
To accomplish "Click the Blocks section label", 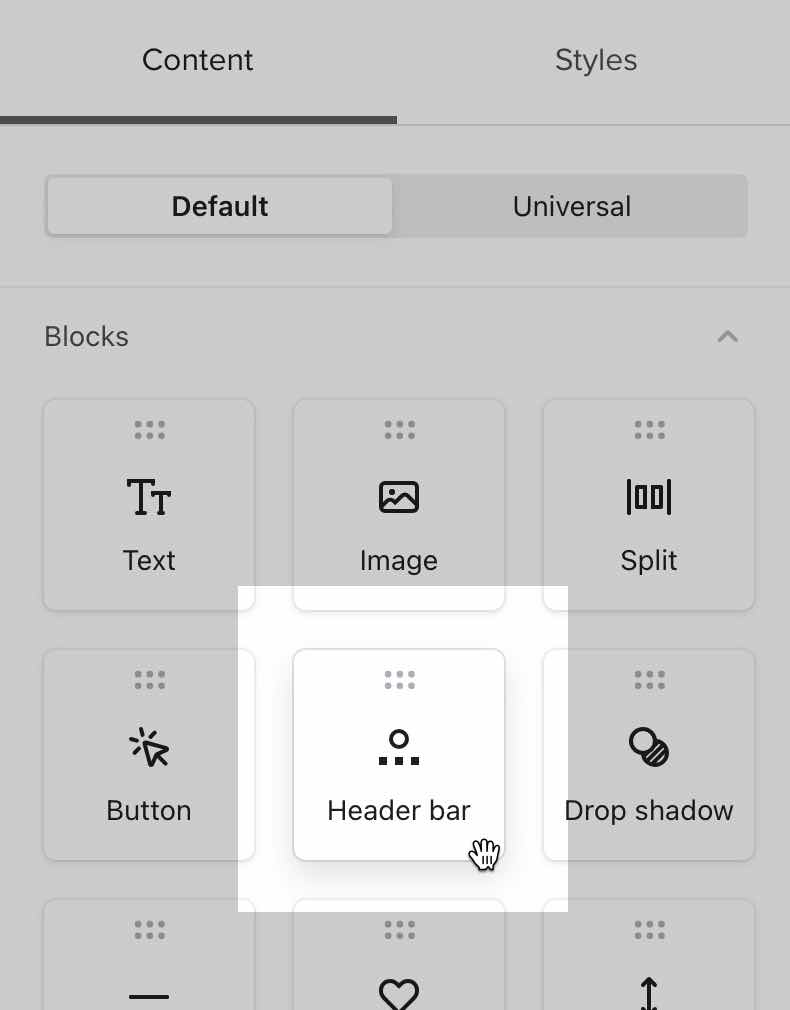I will pos(86,337).
